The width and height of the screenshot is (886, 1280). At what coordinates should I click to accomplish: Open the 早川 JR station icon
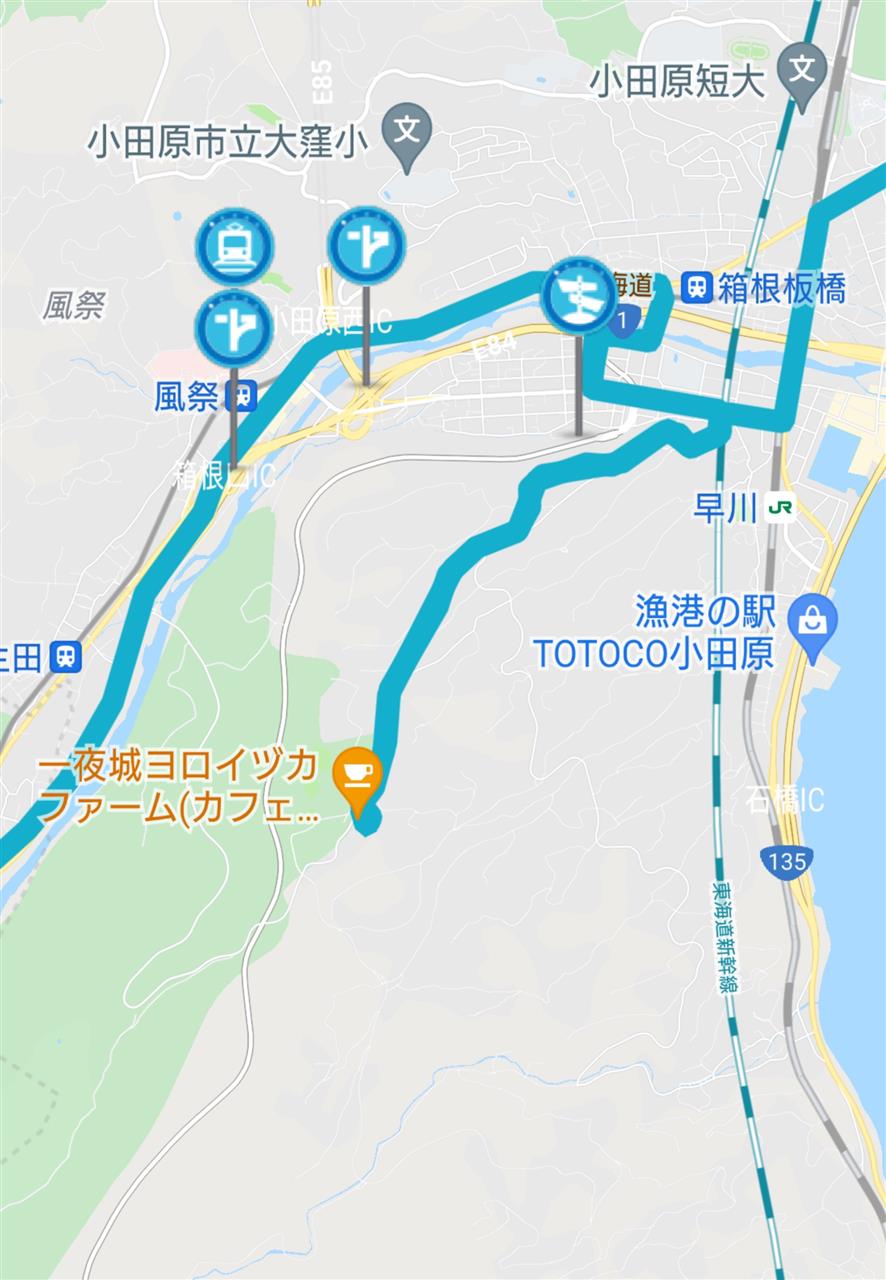click(782, 508)
